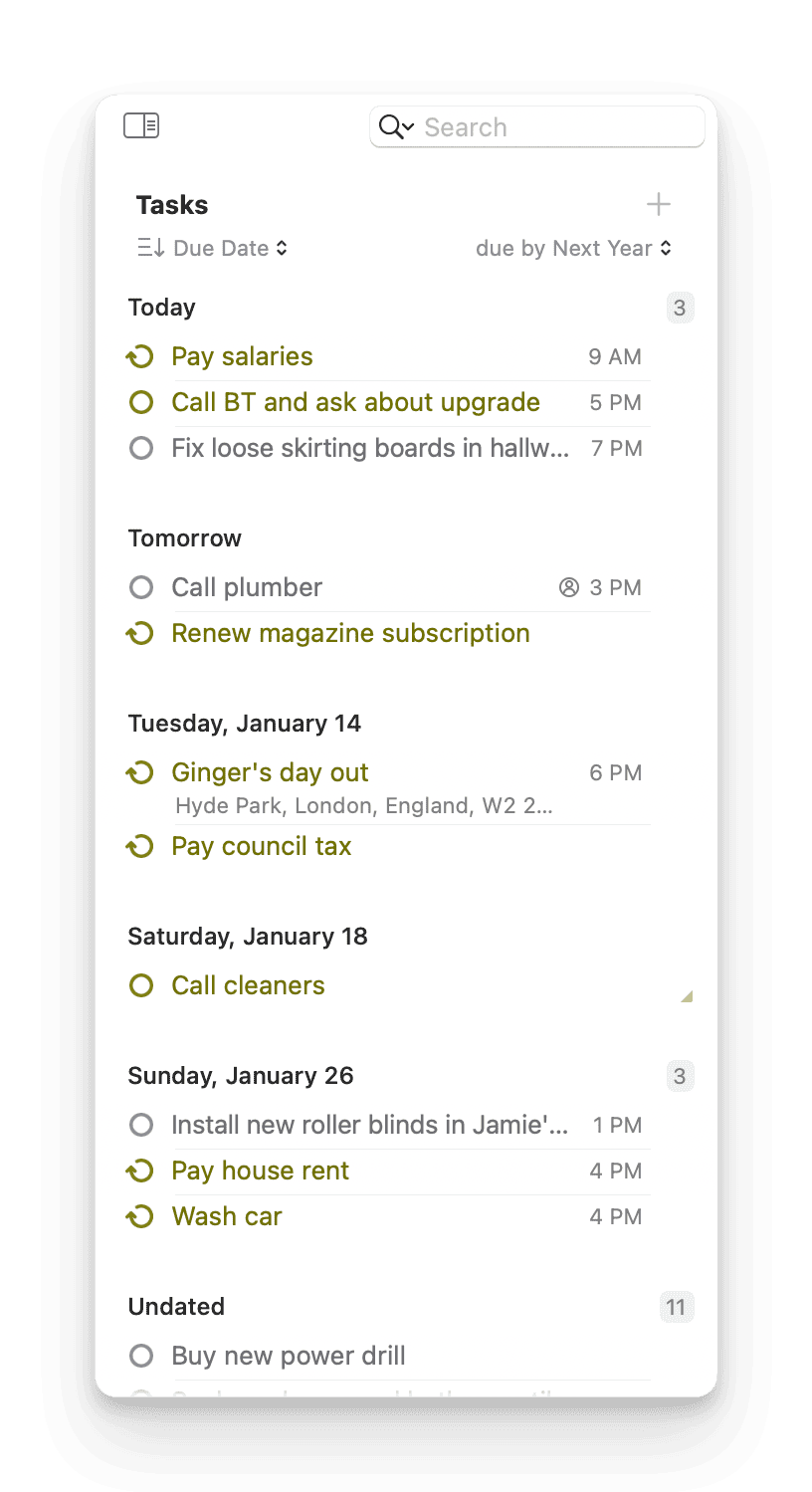The width and height of the screenshot is (812, 1492).
Task: Click the repeat icon next to Pay salaries
Action: pos(140,355)
